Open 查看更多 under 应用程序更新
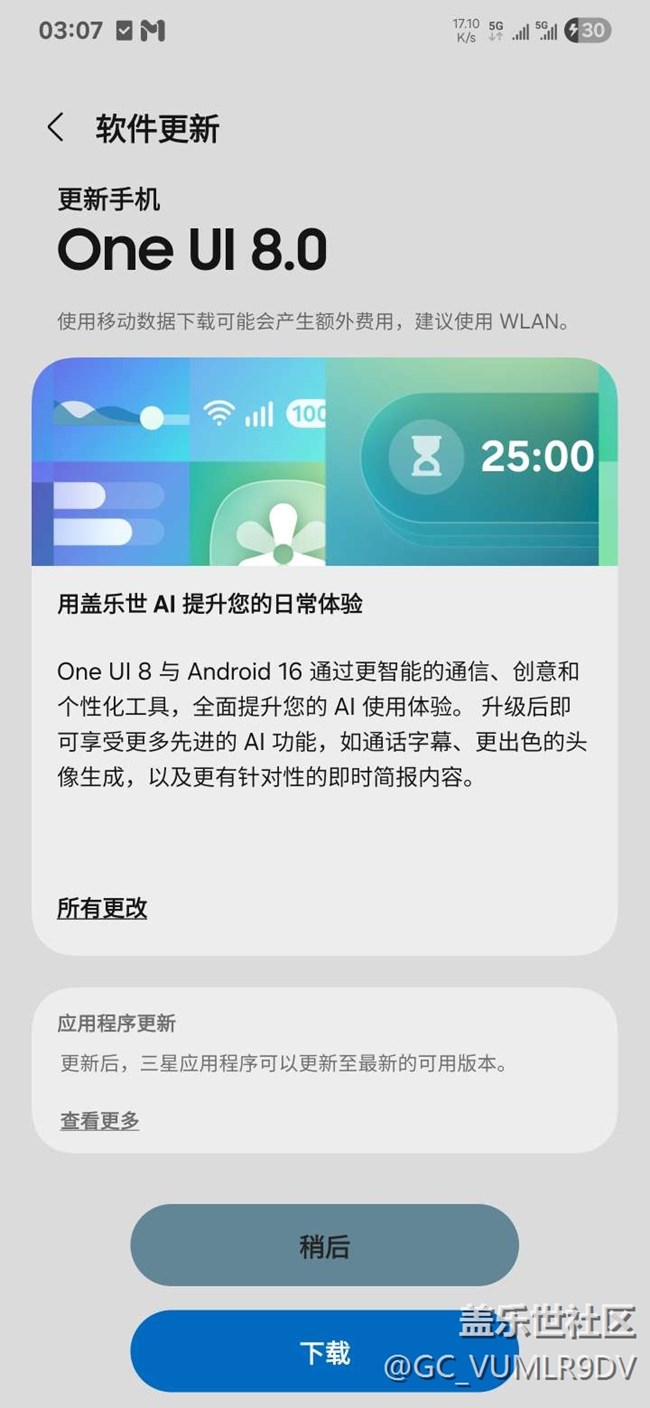The width and height of the screenshot is (650, 1408). [100, 1121]
